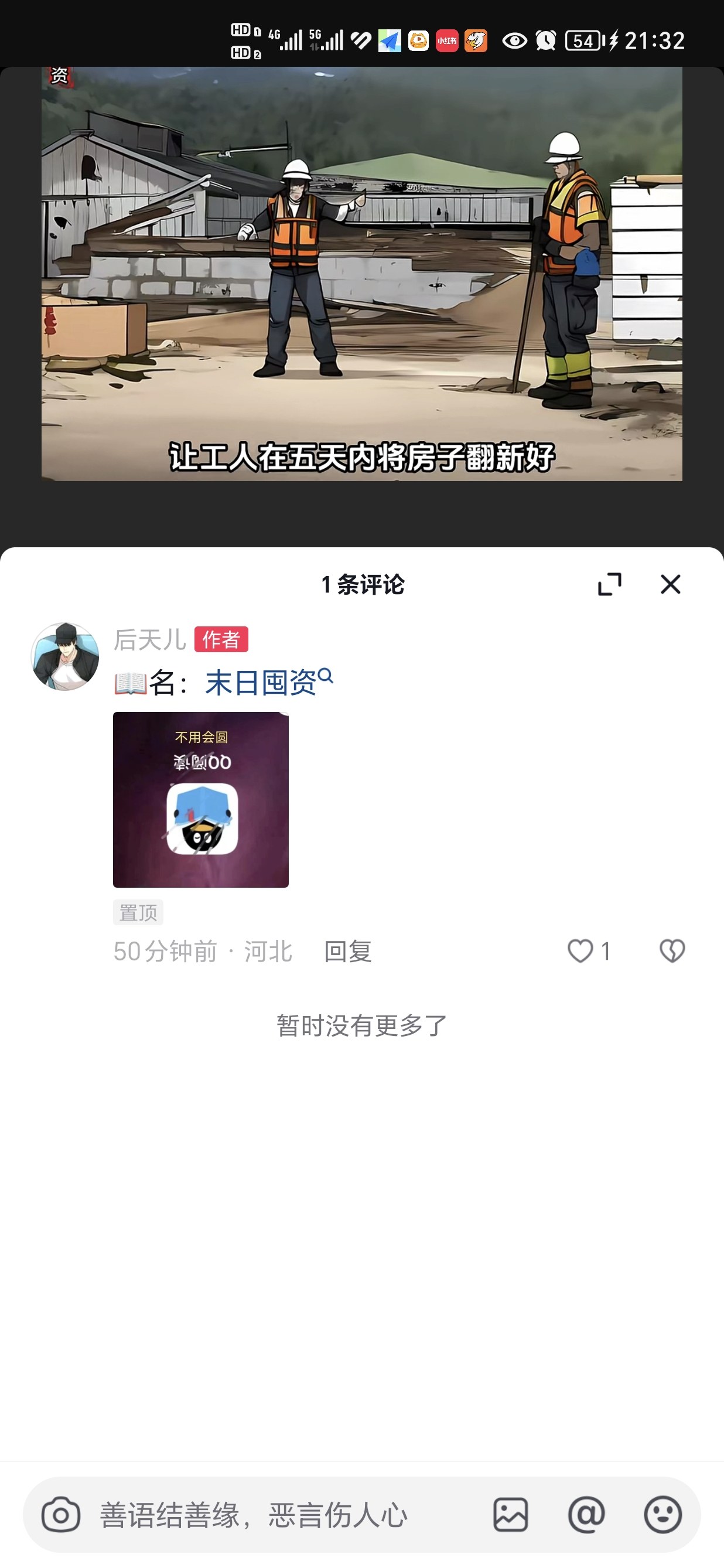Mention someone with the @ icon
Viewport: 724px width, 1568px height.
(x=586, y=1515)
